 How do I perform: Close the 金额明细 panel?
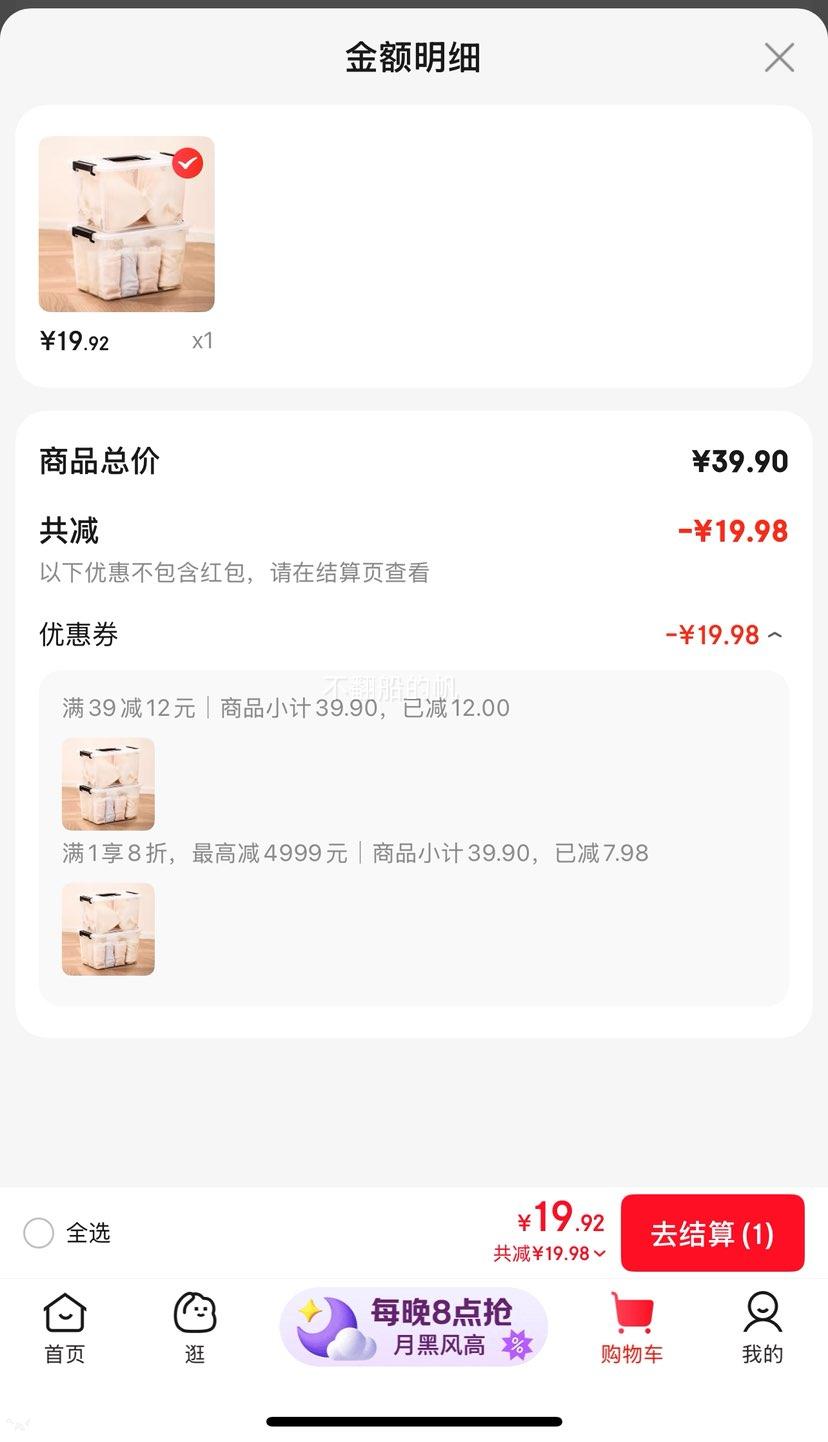click(x=778, y=58)
